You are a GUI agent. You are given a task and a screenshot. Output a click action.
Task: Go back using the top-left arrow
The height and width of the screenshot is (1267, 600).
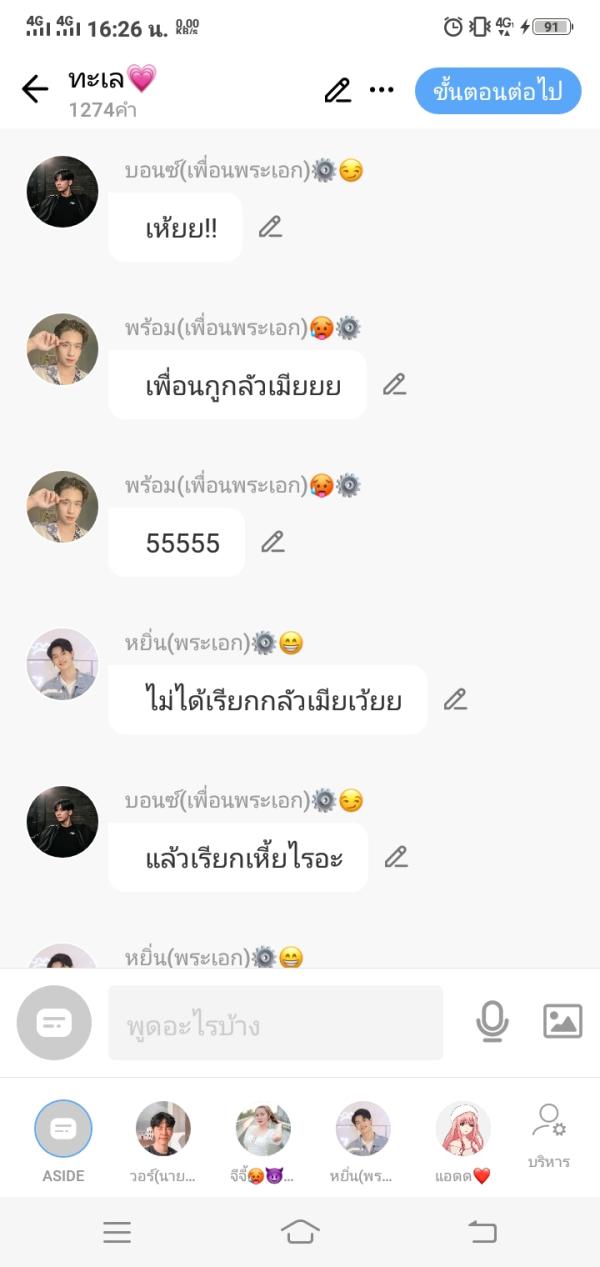[x=35, y=90]
